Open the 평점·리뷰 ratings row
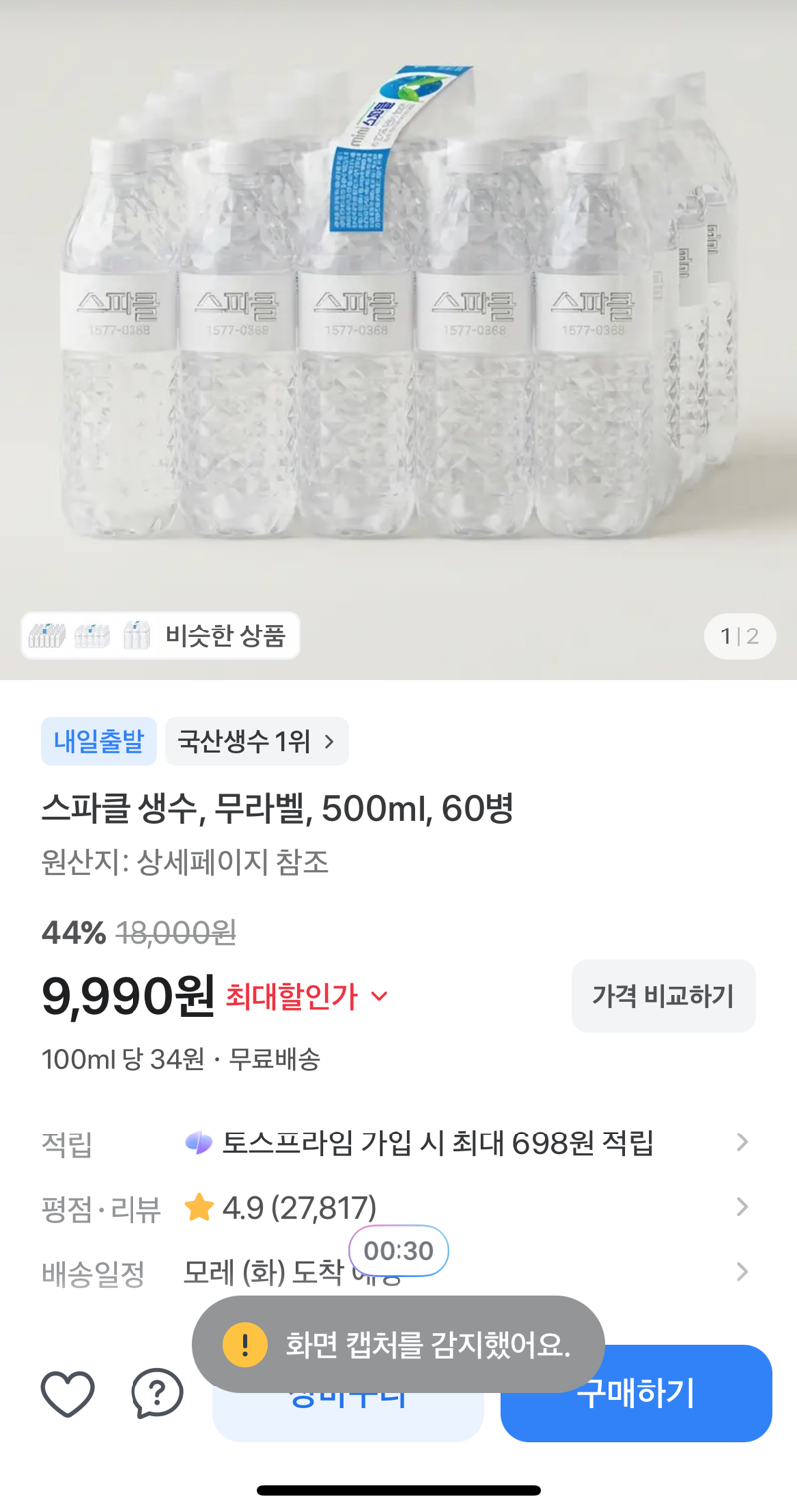The height and width of the screenshot is (1512, 797). click(398, 1208)
